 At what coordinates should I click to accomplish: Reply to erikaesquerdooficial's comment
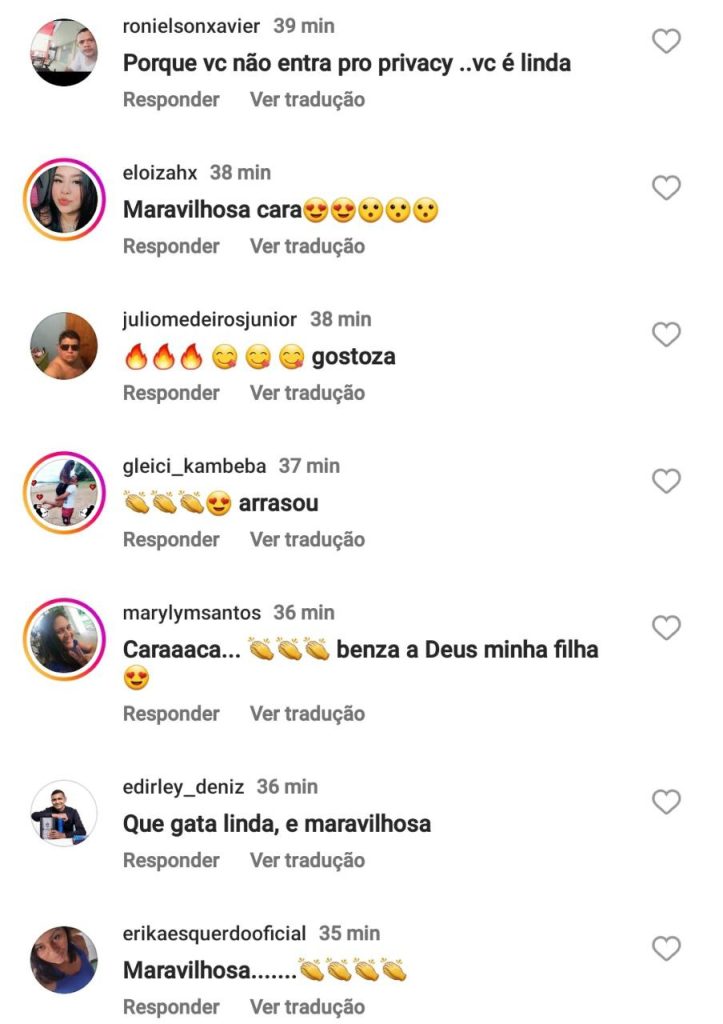coord(171,1006)
